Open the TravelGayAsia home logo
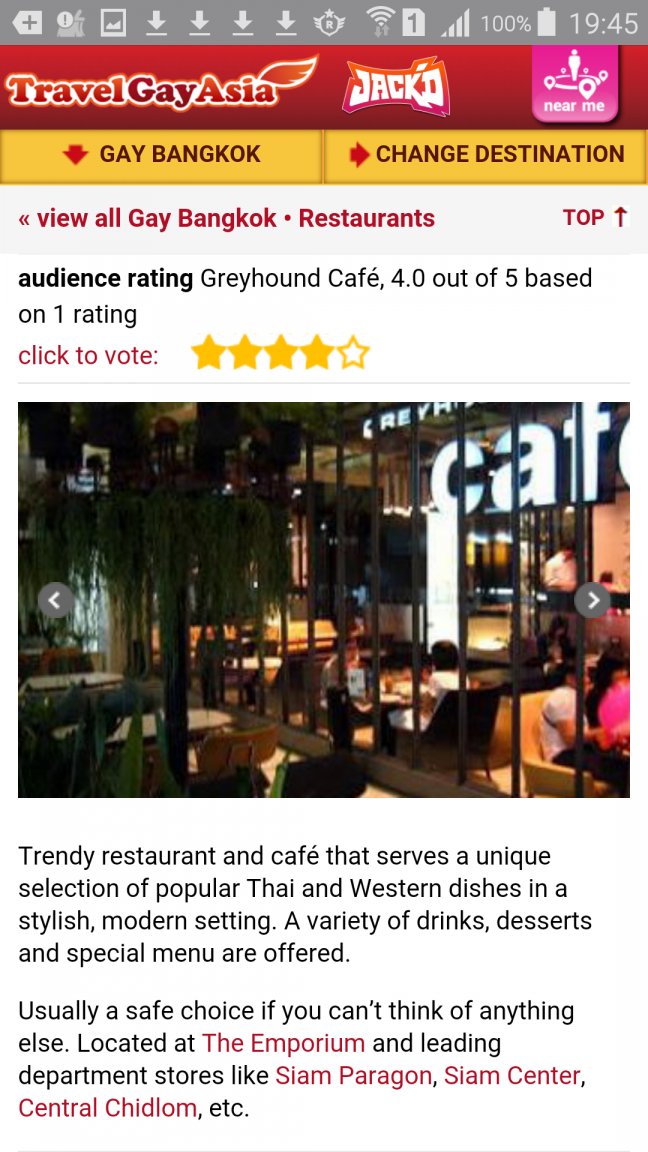The image size is (648, 1152). [160, 88]
